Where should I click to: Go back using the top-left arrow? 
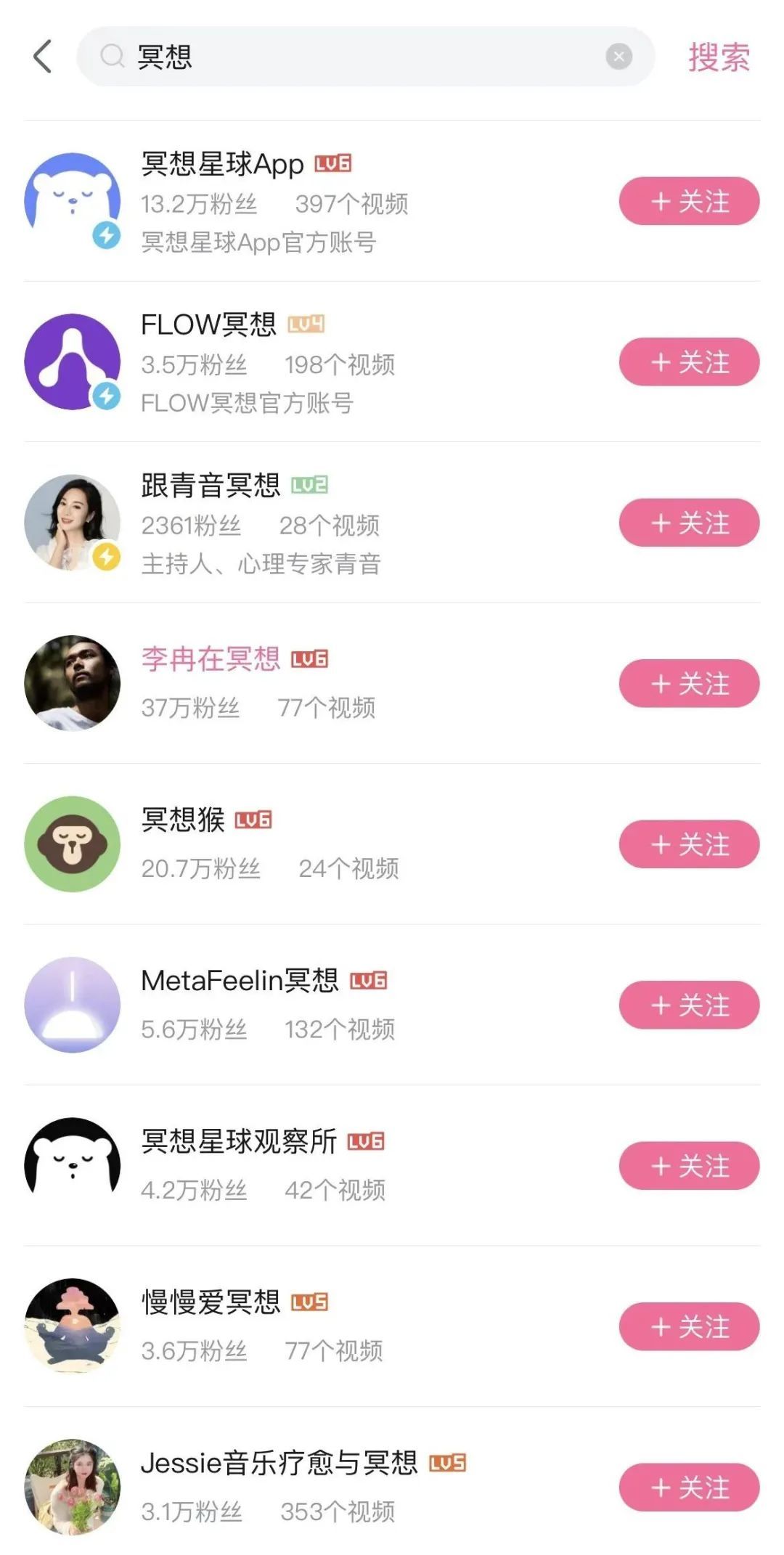43,57
